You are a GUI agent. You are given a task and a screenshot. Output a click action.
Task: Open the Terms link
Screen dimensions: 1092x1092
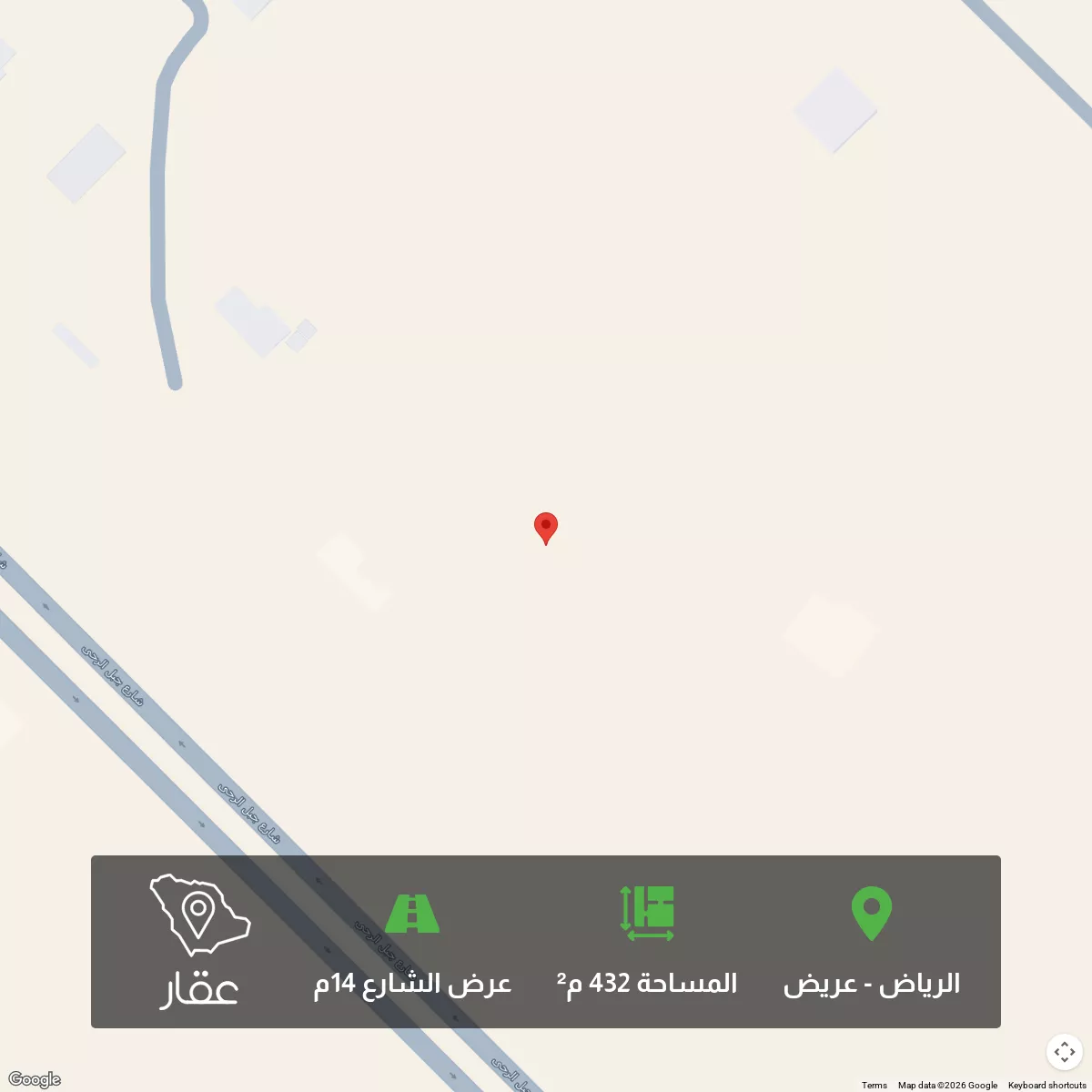coord(874,1085)
